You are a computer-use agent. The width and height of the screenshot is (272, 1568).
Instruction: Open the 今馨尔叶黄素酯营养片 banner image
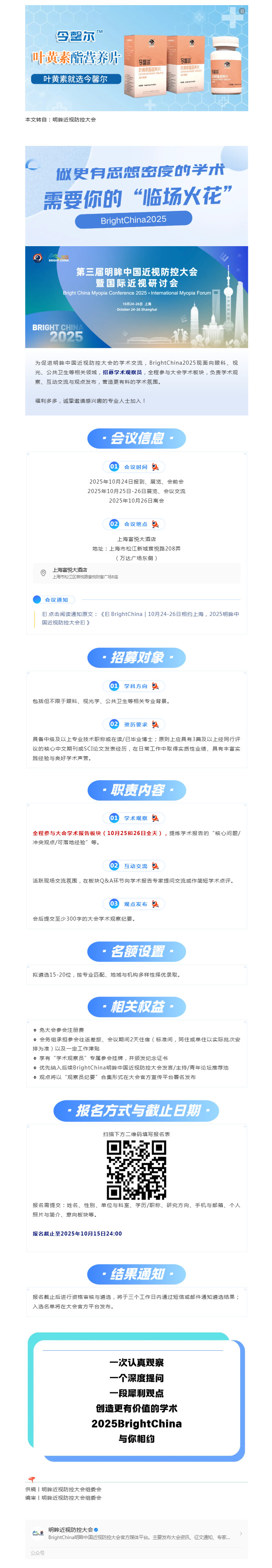coord(136,59)
